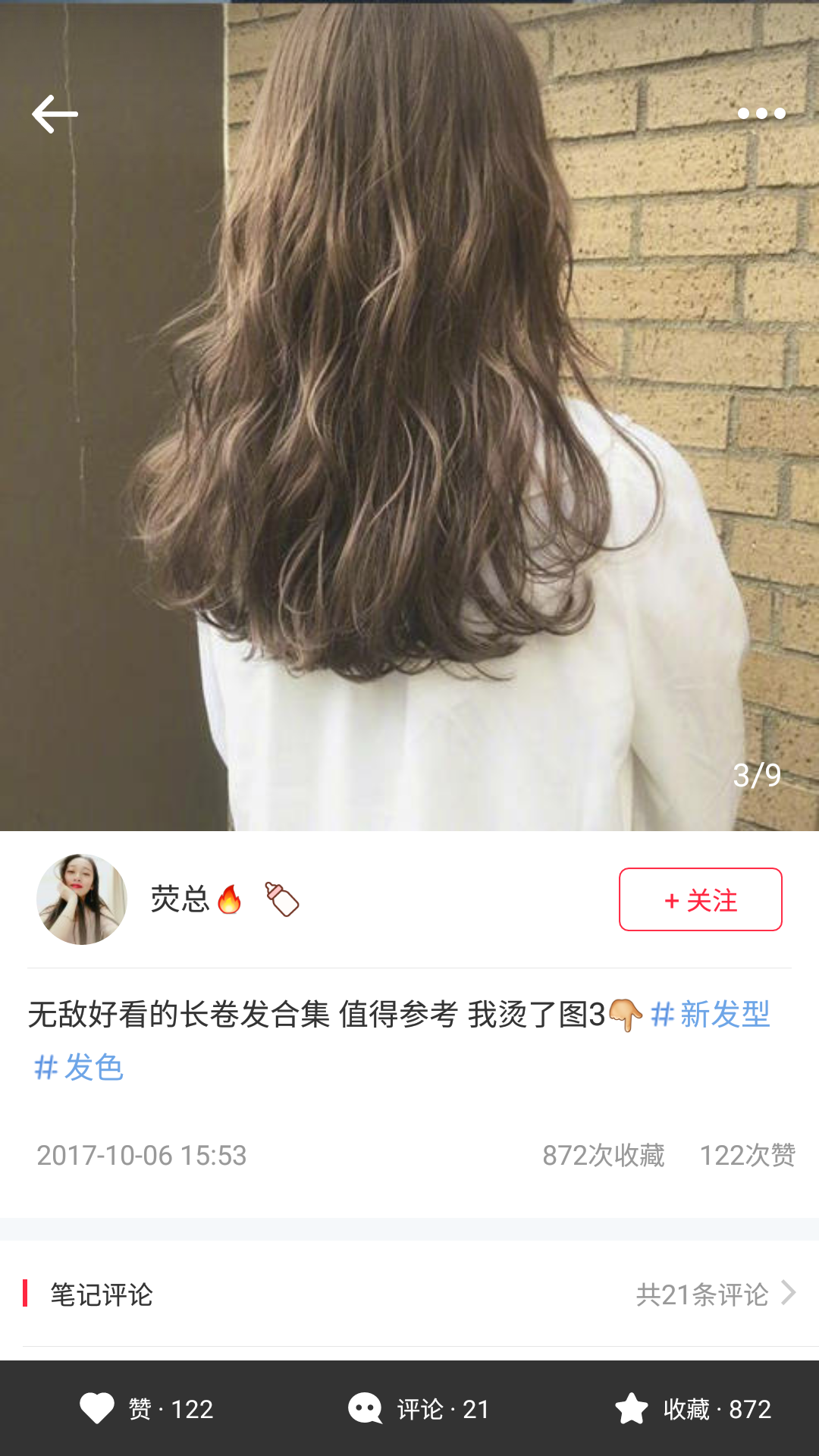Follow 荧总 with the 关注 button

pos(700,899)
